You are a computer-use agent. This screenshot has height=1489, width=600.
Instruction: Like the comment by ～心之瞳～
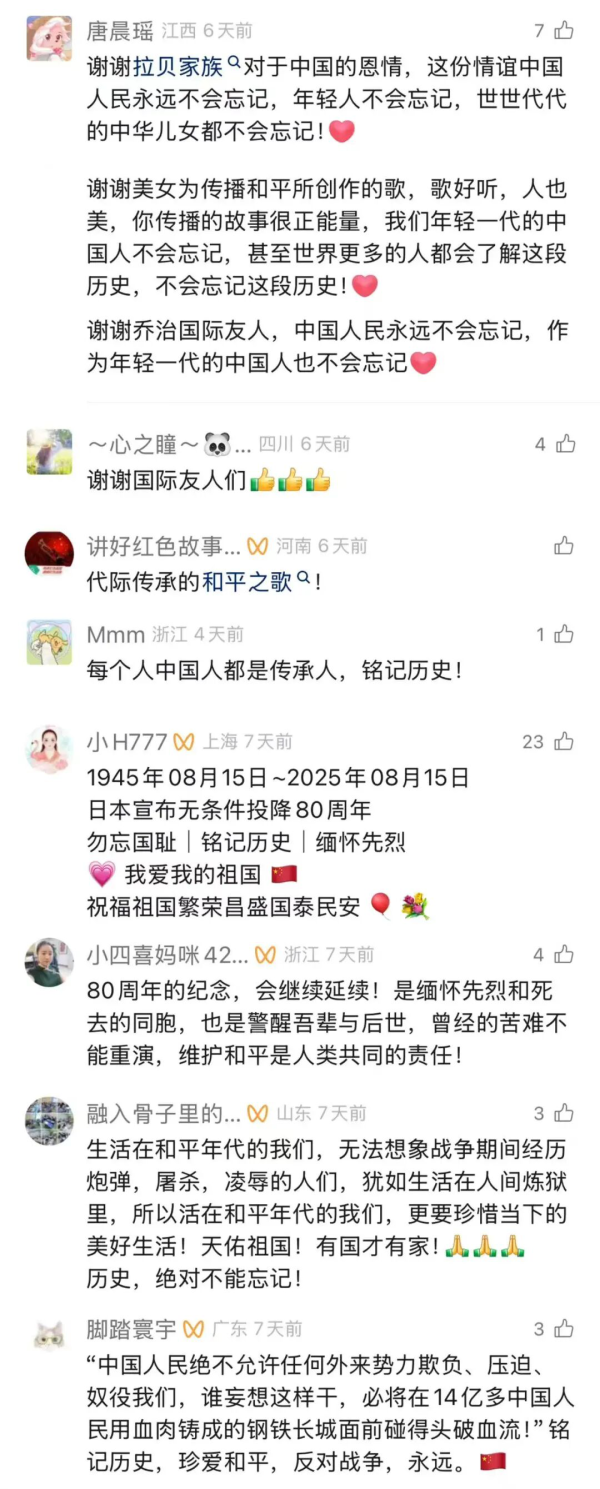coord(565,444)
